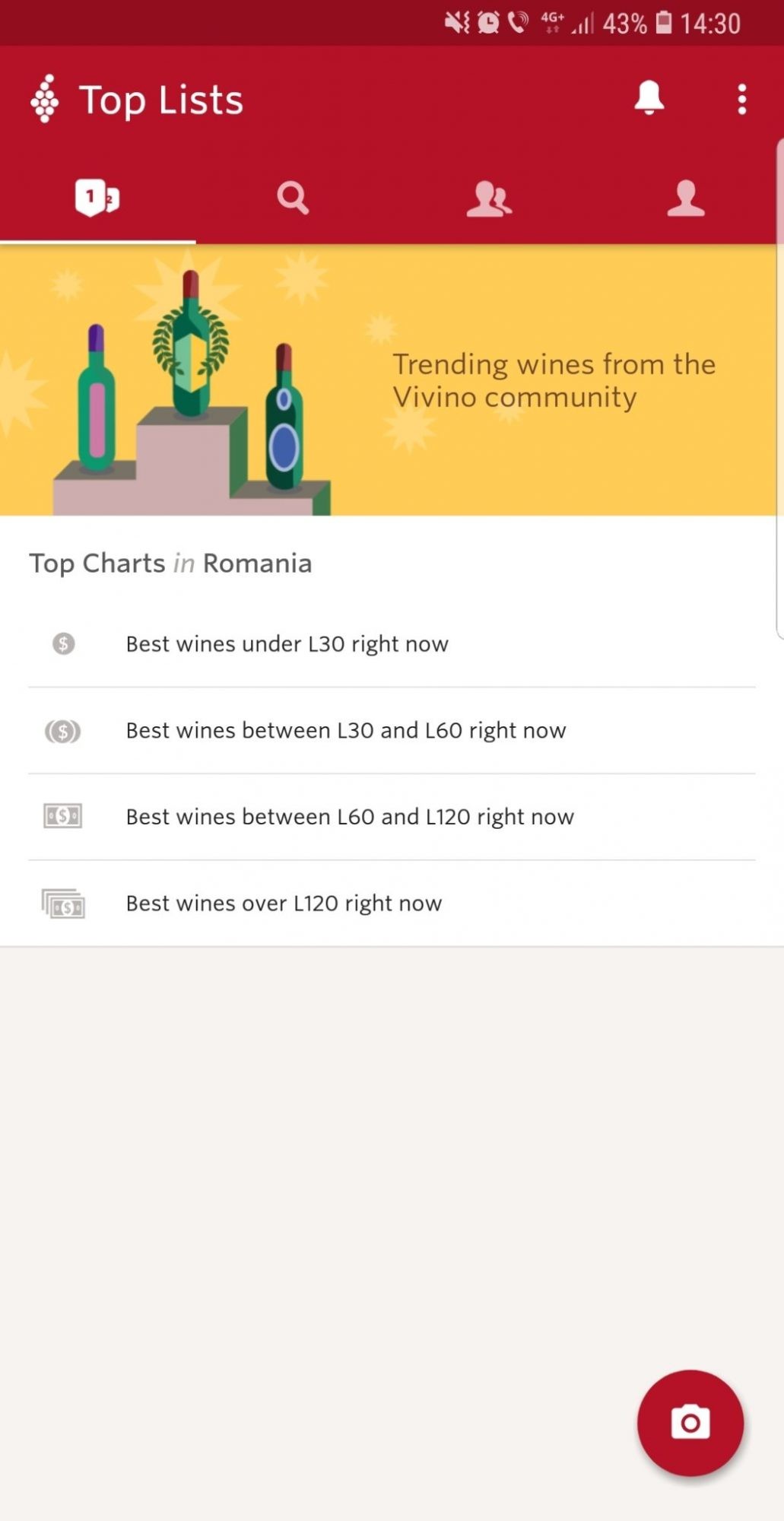Open Best wines over L120 list

[x=284, y=903]
